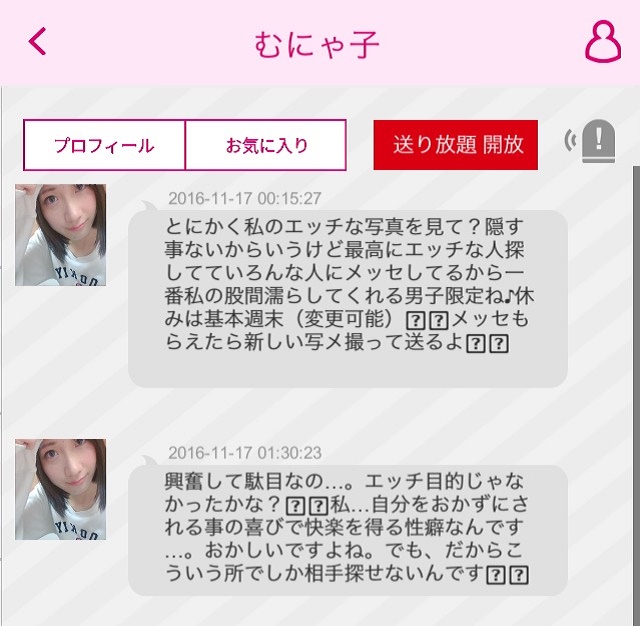Screen dimensions: 640x626
Task: Add to お気に入り favorites
Action: coord(266,145)
